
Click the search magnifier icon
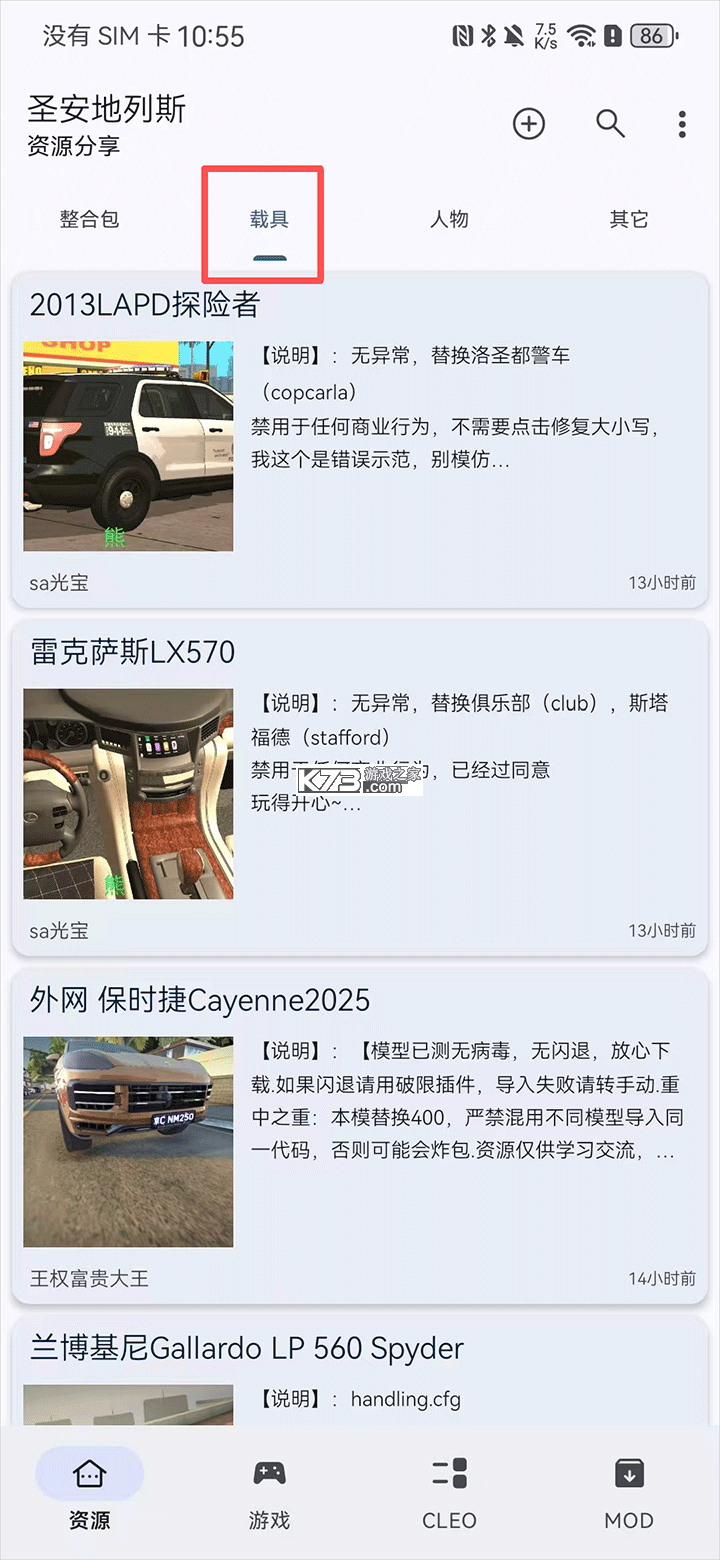pos(610,123)
